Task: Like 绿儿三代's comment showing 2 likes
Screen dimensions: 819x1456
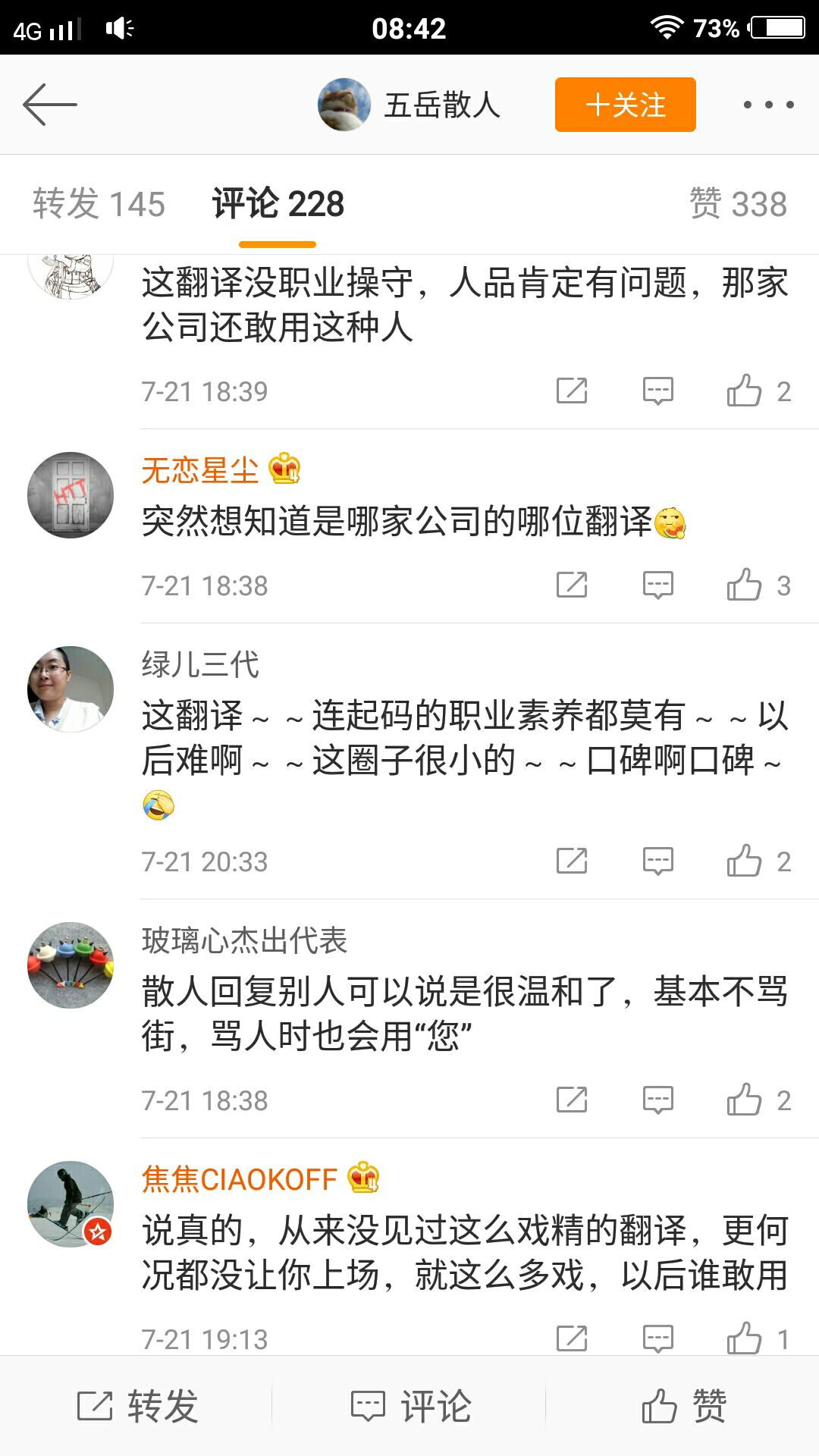Action: 749,861
